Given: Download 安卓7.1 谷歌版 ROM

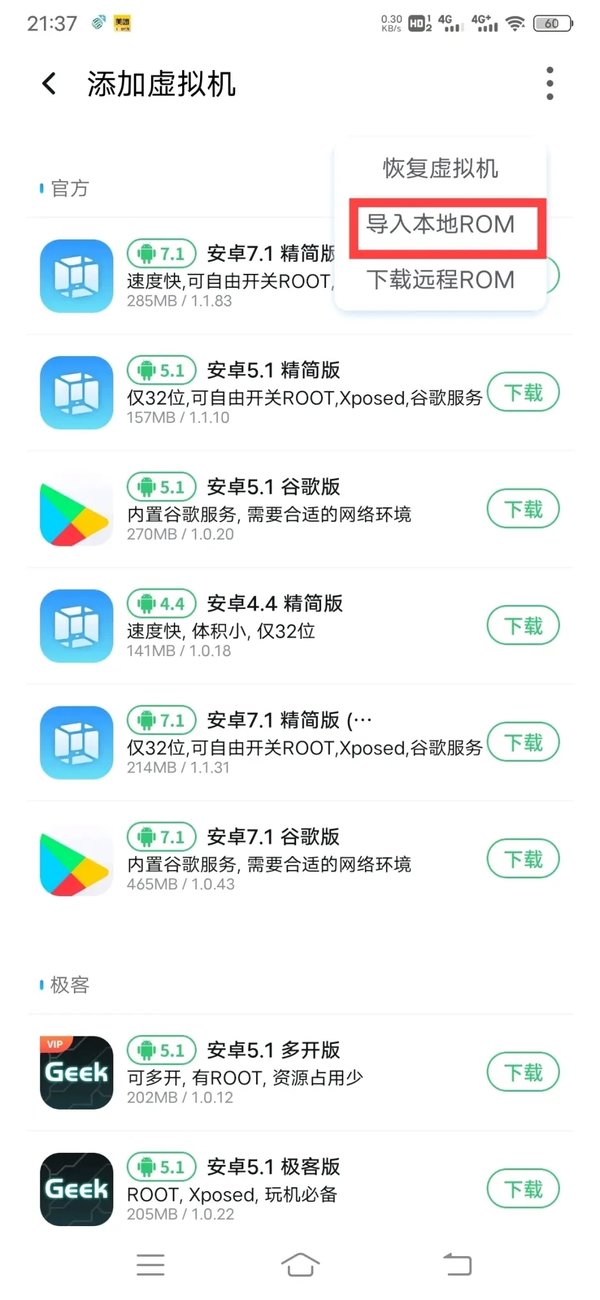Looking at the screenshot, I should 523,859.
